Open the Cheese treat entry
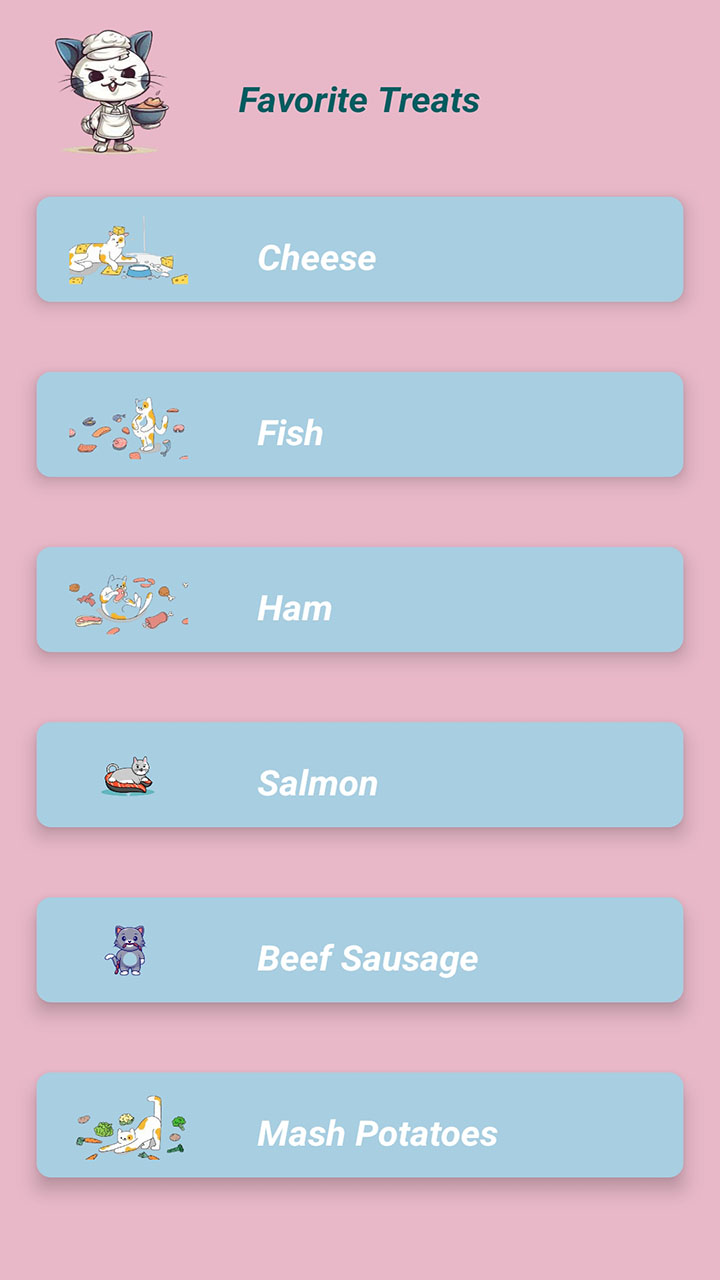Screen dimensions: 720x1280 pyautogui.click(x=360, y=248)
